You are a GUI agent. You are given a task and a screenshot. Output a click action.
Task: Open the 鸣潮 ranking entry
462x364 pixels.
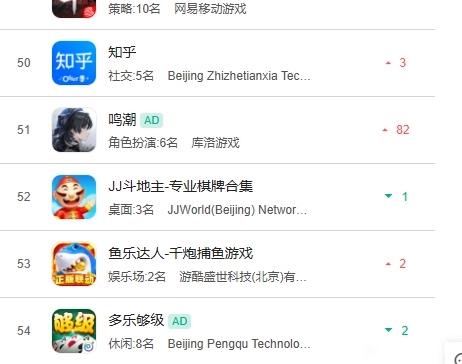(x=217, y=130)
